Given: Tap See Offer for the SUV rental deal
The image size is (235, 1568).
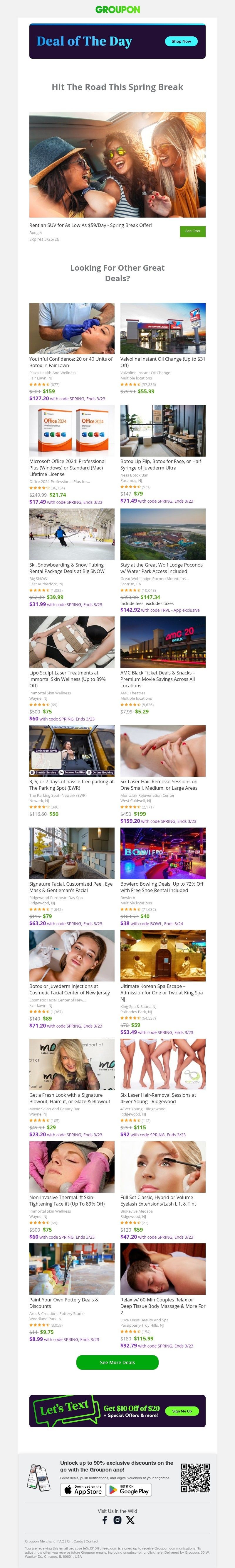Looking at the screenshot, I should pyautogui.click(x=192, y=231).
